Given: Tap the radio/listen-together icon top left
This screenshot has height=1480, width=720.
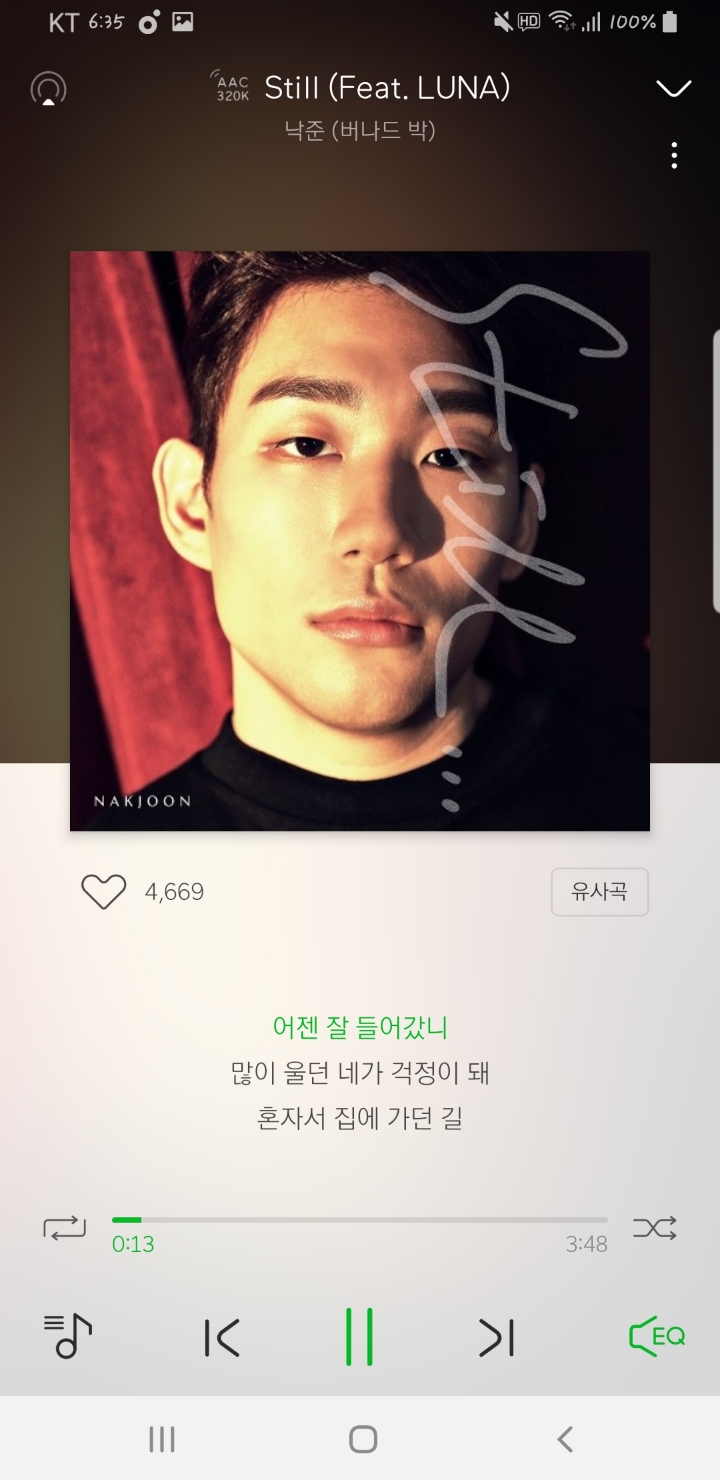Looking at the screenshot, I should tap(47, 88).
